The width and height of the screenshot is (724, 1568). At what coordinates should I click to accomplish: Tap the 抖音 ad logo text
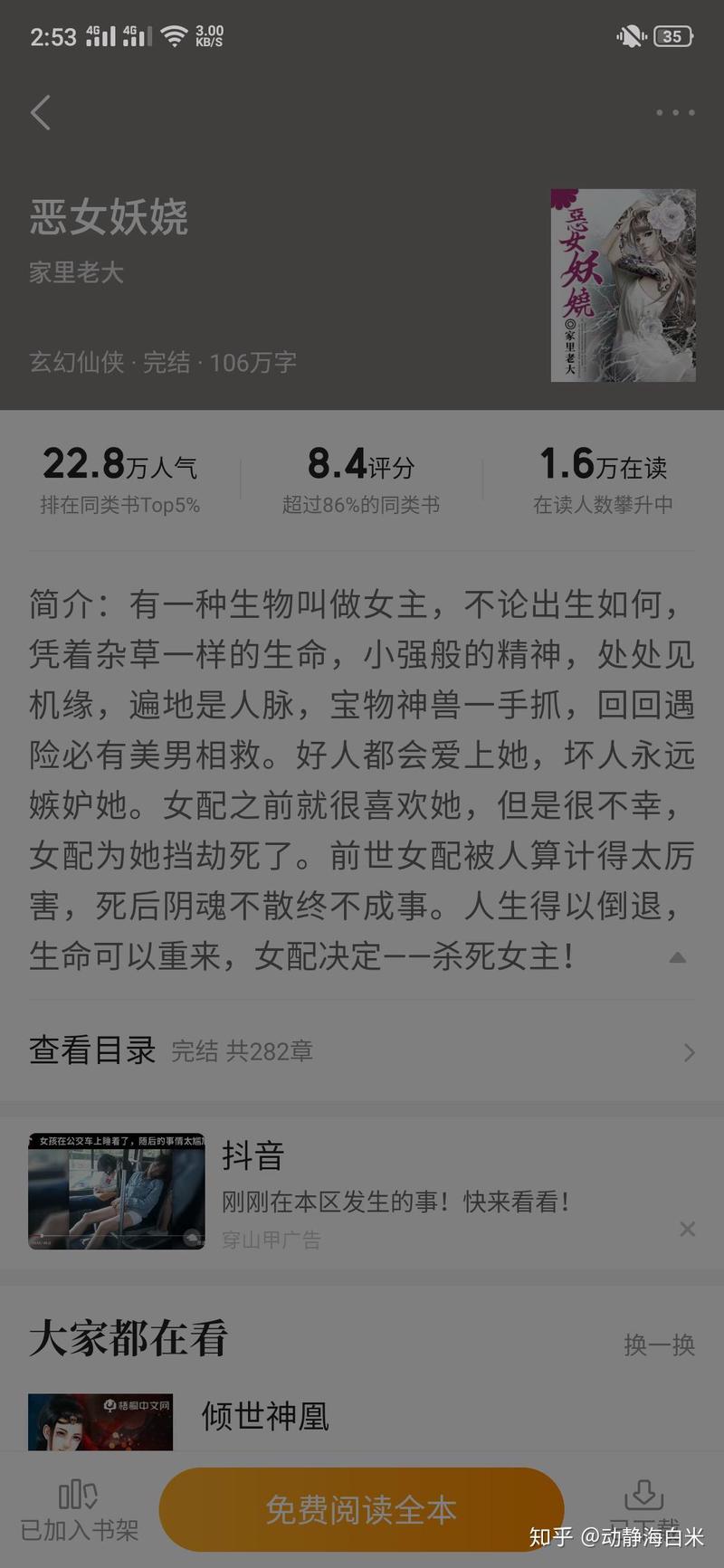coord(252,1156)
